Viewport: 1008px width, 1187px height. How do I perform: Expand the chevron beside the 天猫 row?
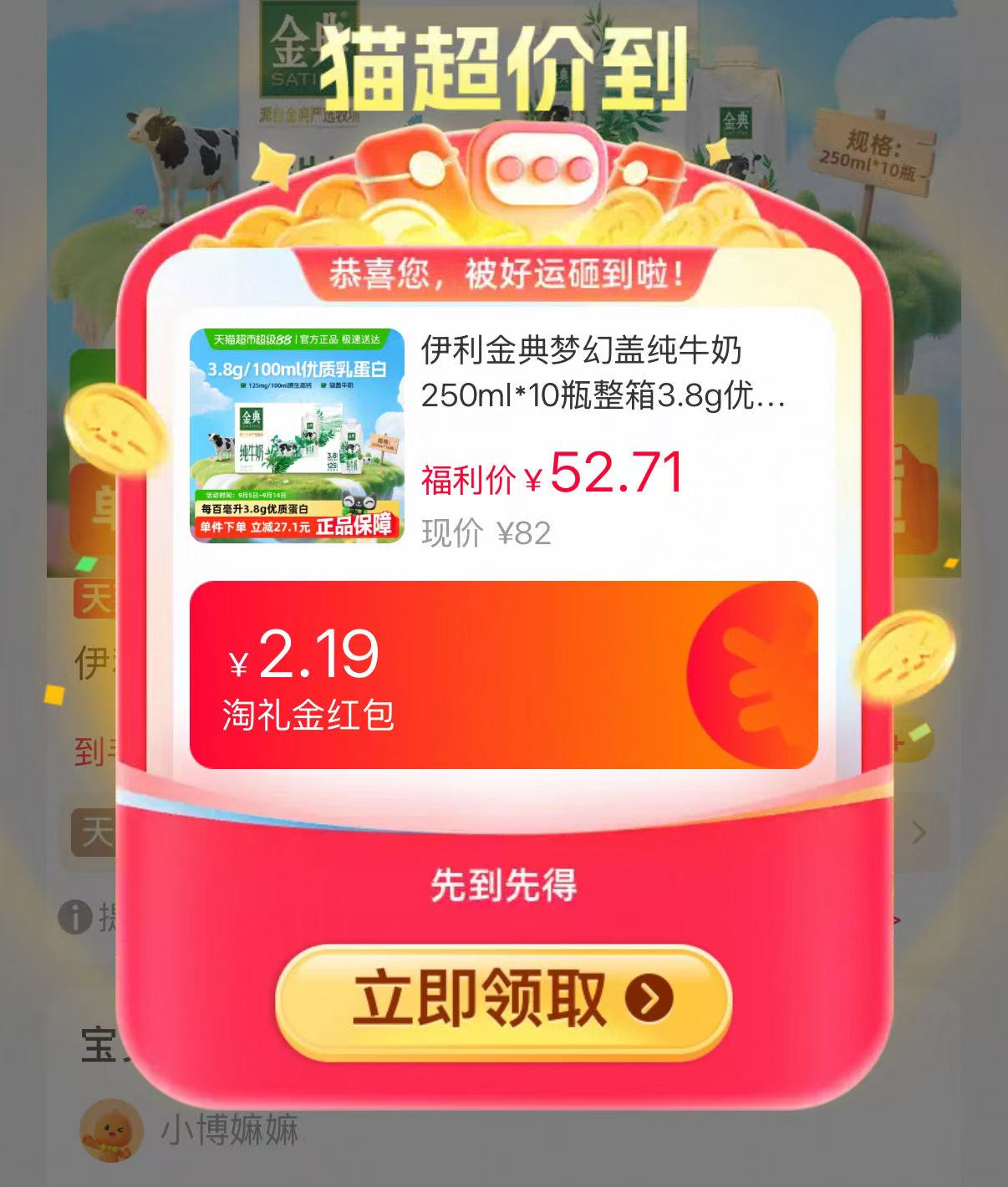coord(919,832)
